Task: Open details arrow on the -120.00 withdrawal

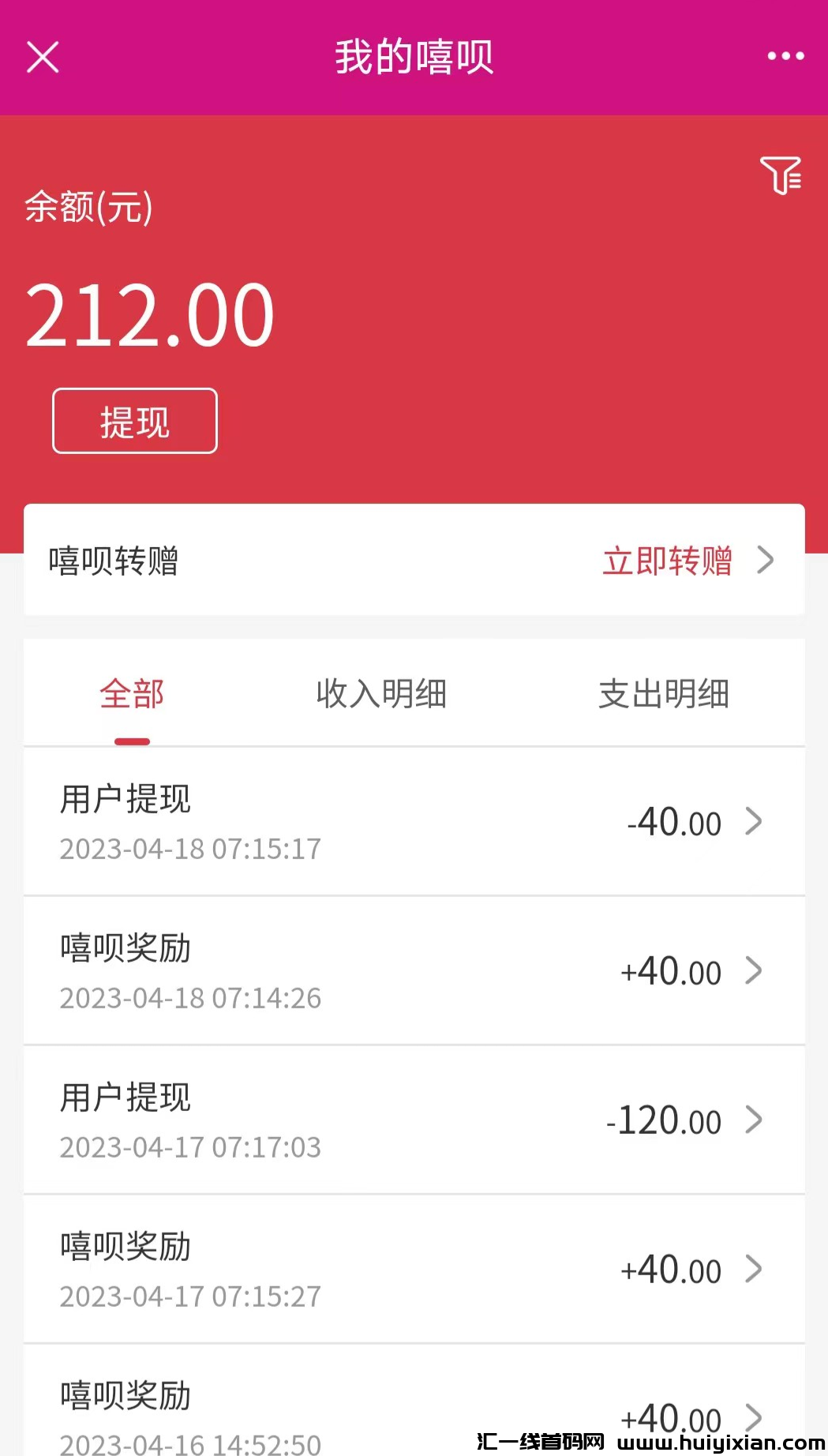Action: pyautogui.click(x=754, y=1120)
